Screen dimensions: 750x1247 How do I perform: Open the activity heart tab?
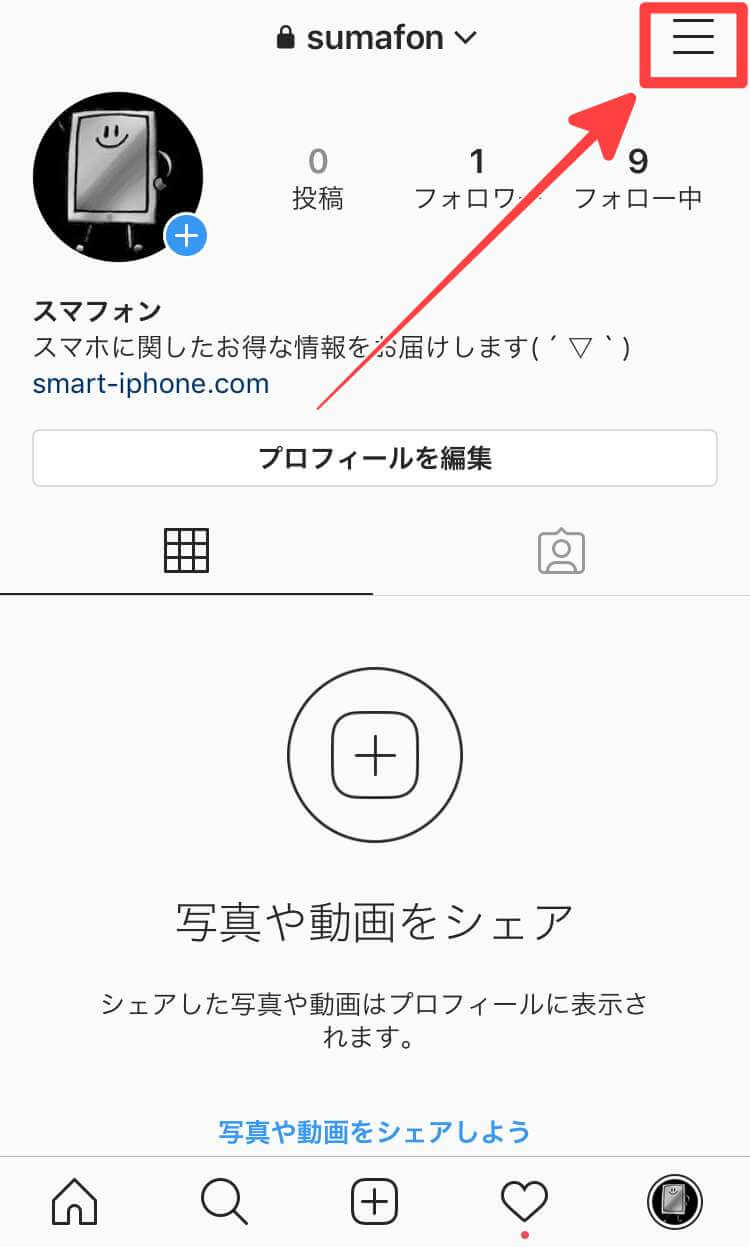coord(525,1201)
